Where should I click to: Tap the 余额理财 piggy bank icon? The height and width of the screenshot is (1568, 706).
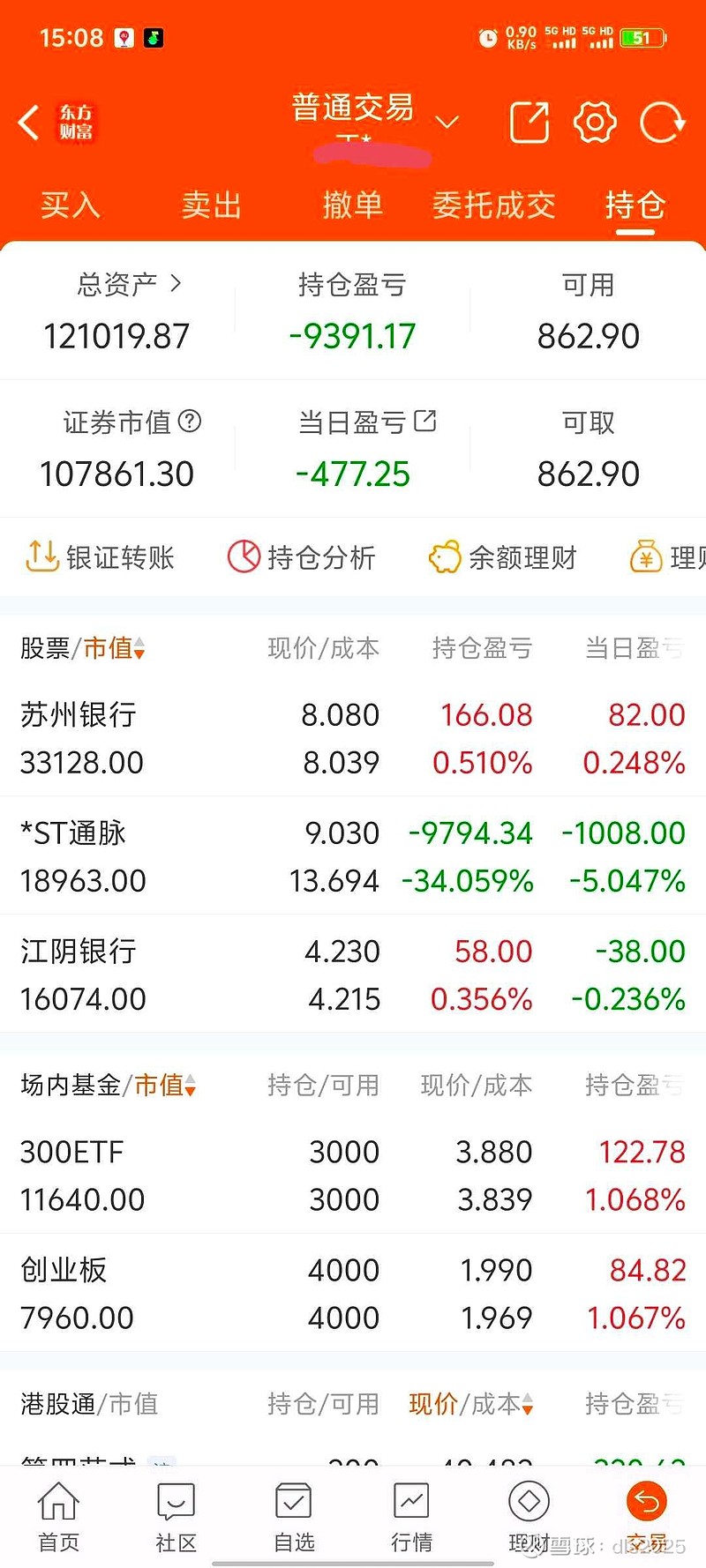(x=444, y=556)
